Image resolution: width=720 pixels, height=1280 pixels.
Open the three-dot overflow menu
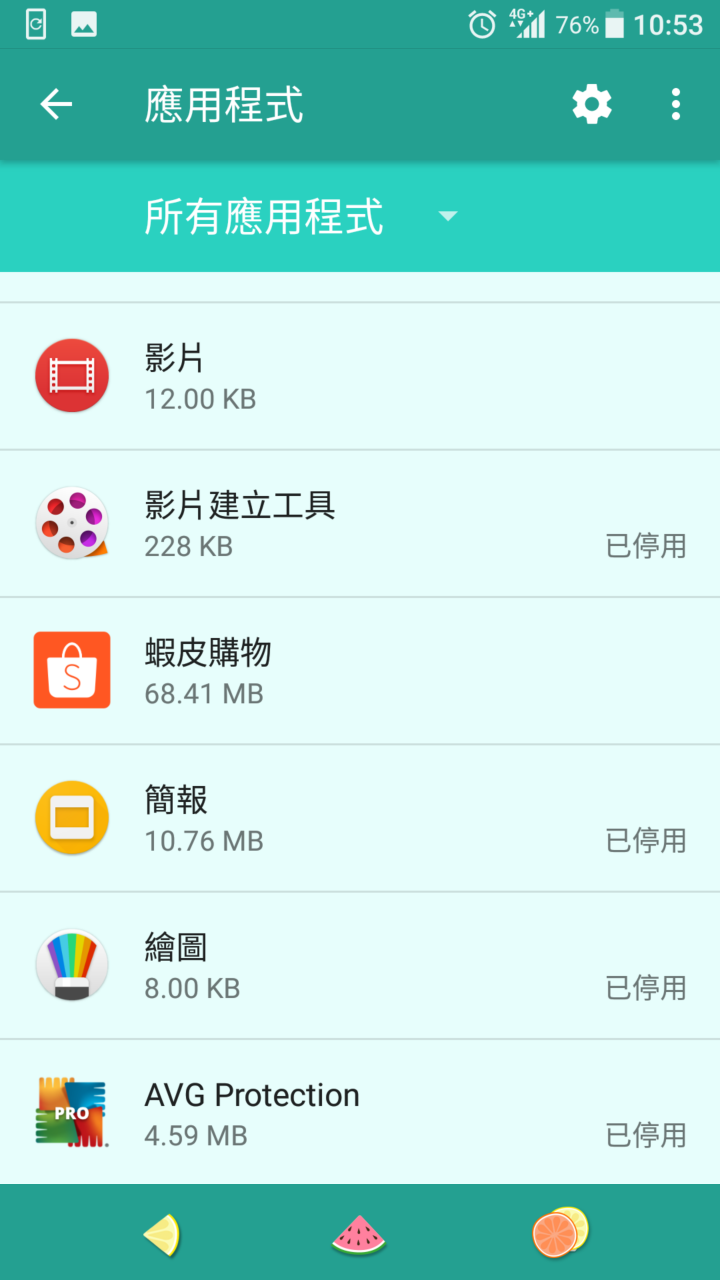pyautogui.click(x=676, y=105)
